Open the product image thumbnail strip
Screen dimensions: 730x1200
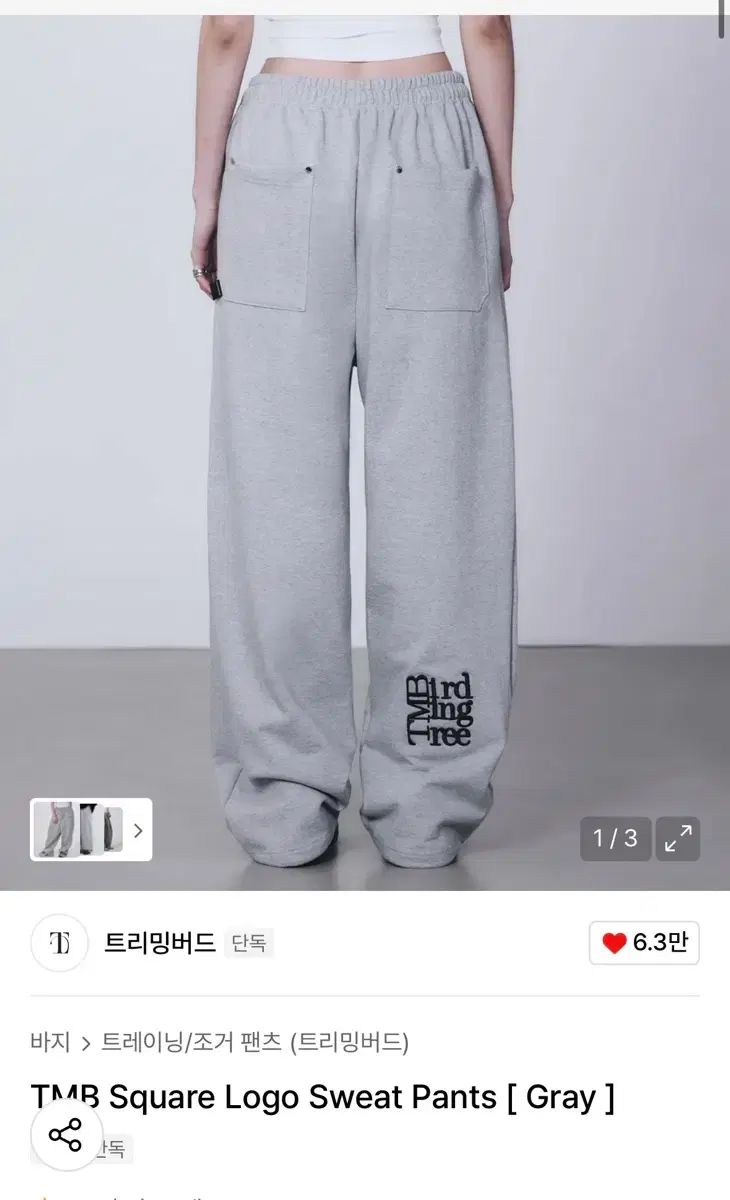click(91, 829)
